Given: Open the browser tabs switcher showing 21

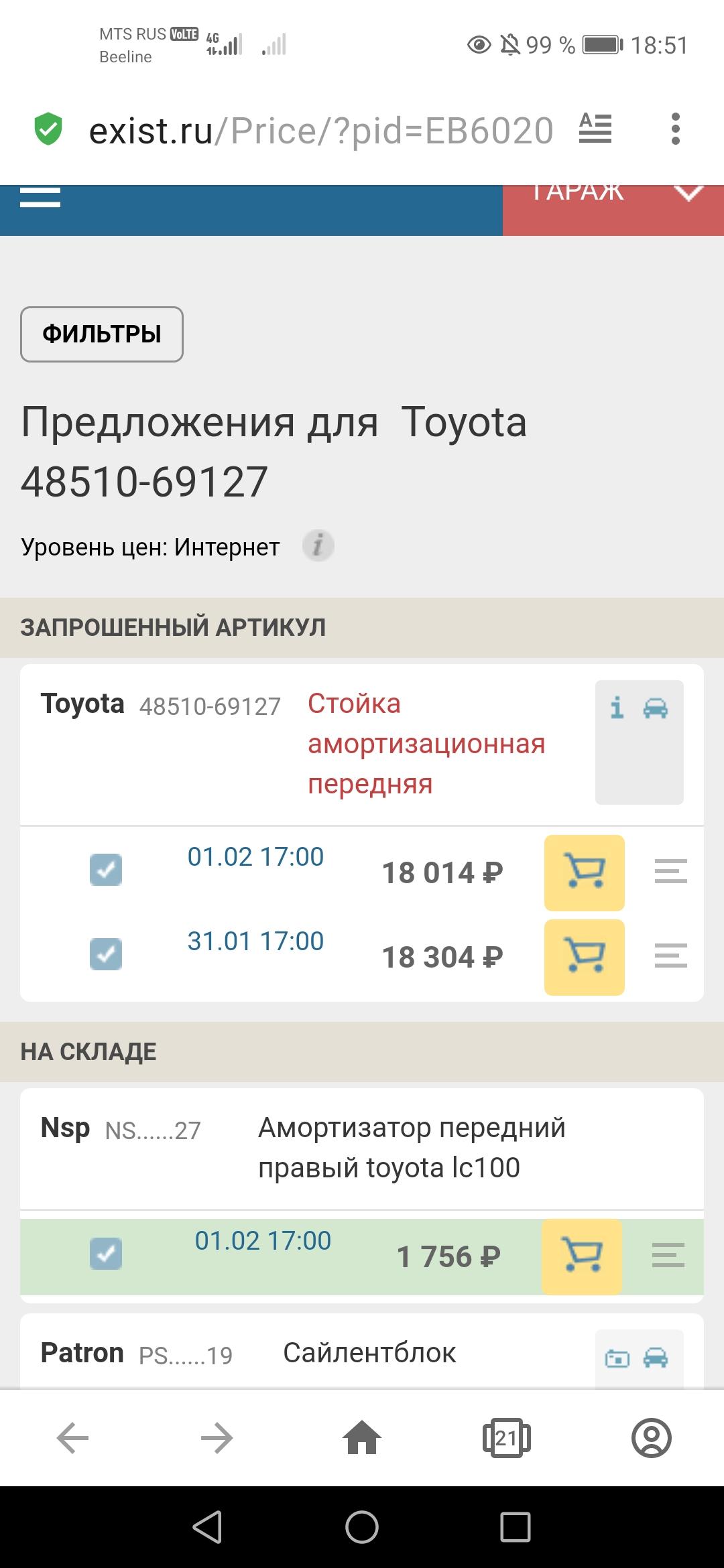Looking at the screenshot, I should [507, 1438].
